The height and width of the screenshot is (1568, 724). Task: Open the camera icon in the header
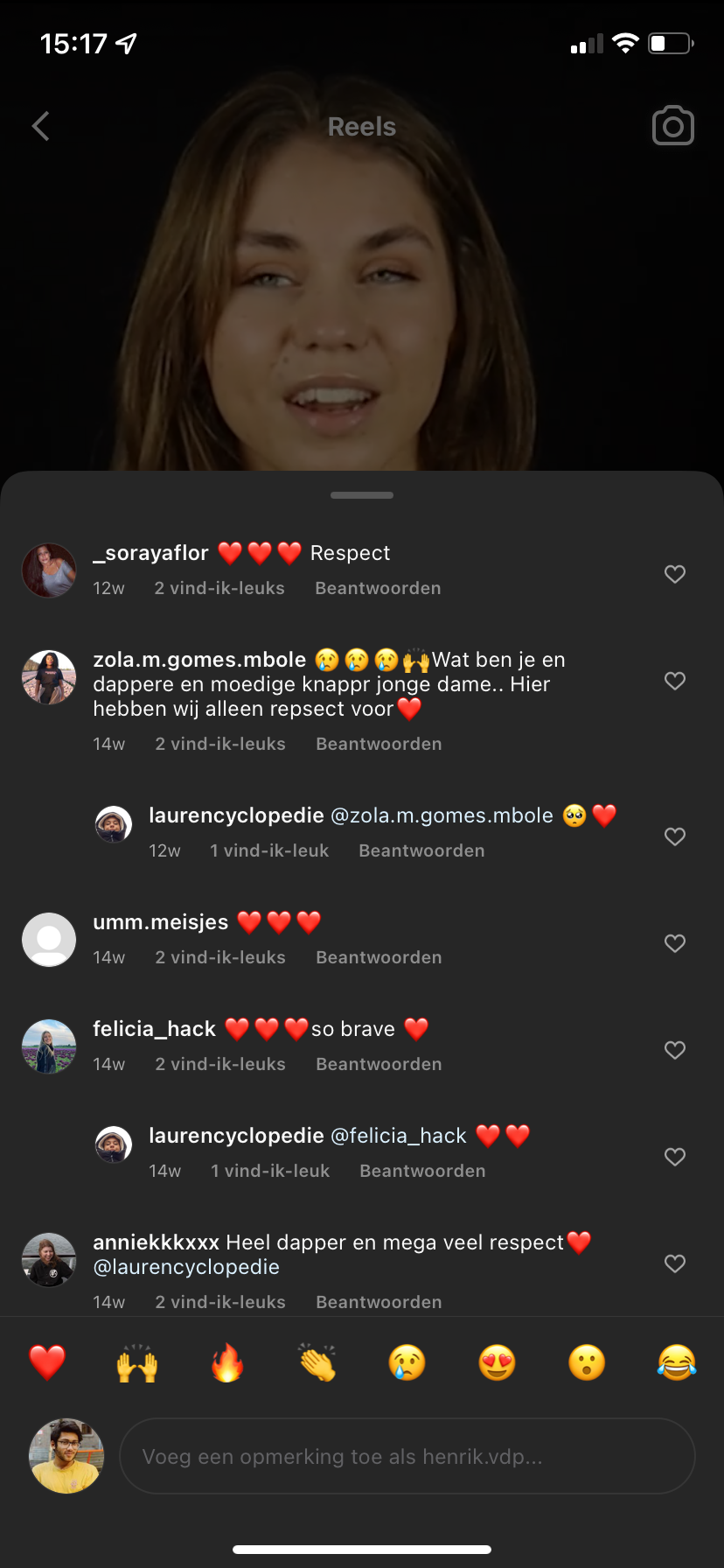pos(673,126)
